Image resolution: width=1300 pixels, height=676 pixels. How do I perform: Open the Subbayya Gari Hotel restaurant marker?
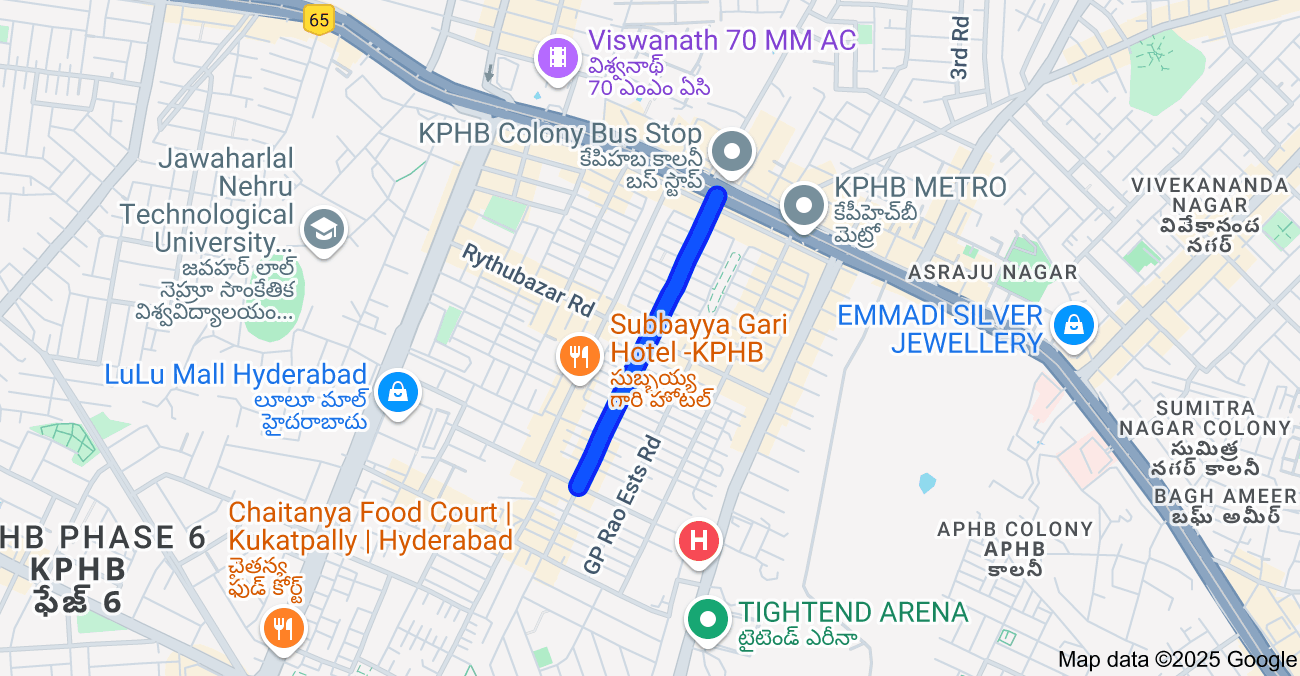pos(579,356)
